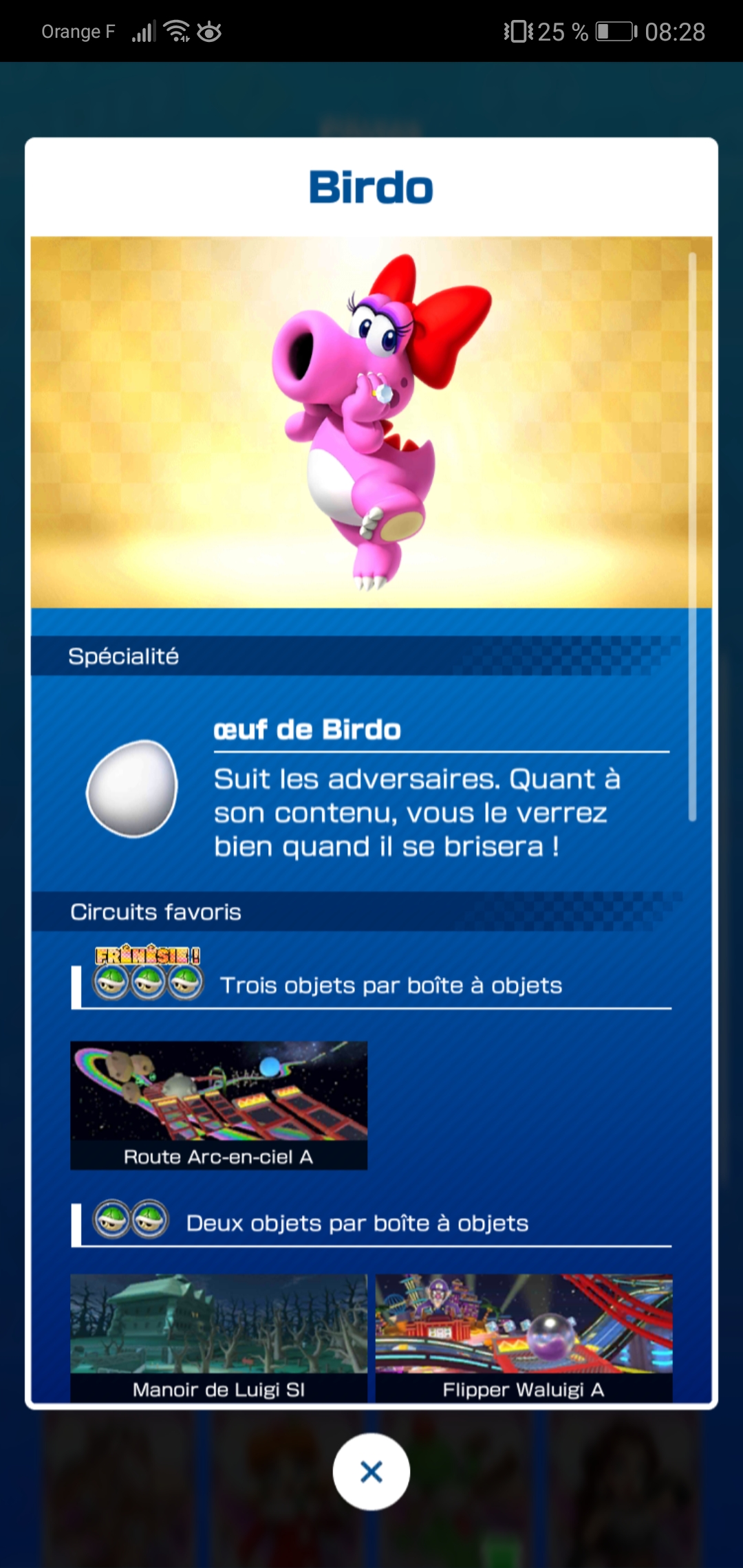Close the Birdo details popup
Image resolution: width=743 pixels, height=1568 pixels.
pos(371,1472)
